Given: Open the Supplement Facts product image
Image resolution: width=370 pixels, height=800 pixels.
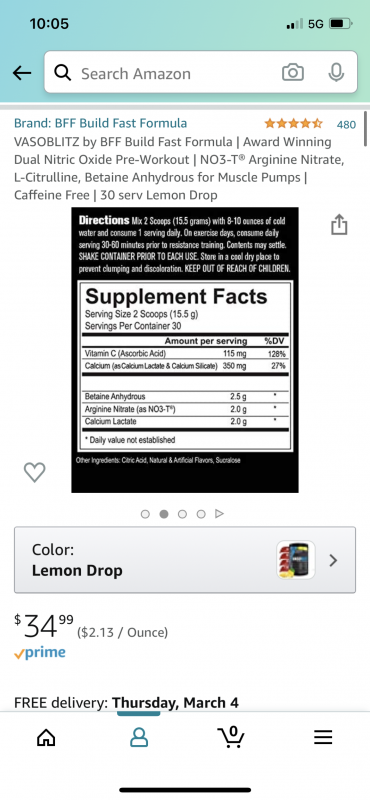Looking at the screenshot, I should pyautogui.click(x=185, y=350).
